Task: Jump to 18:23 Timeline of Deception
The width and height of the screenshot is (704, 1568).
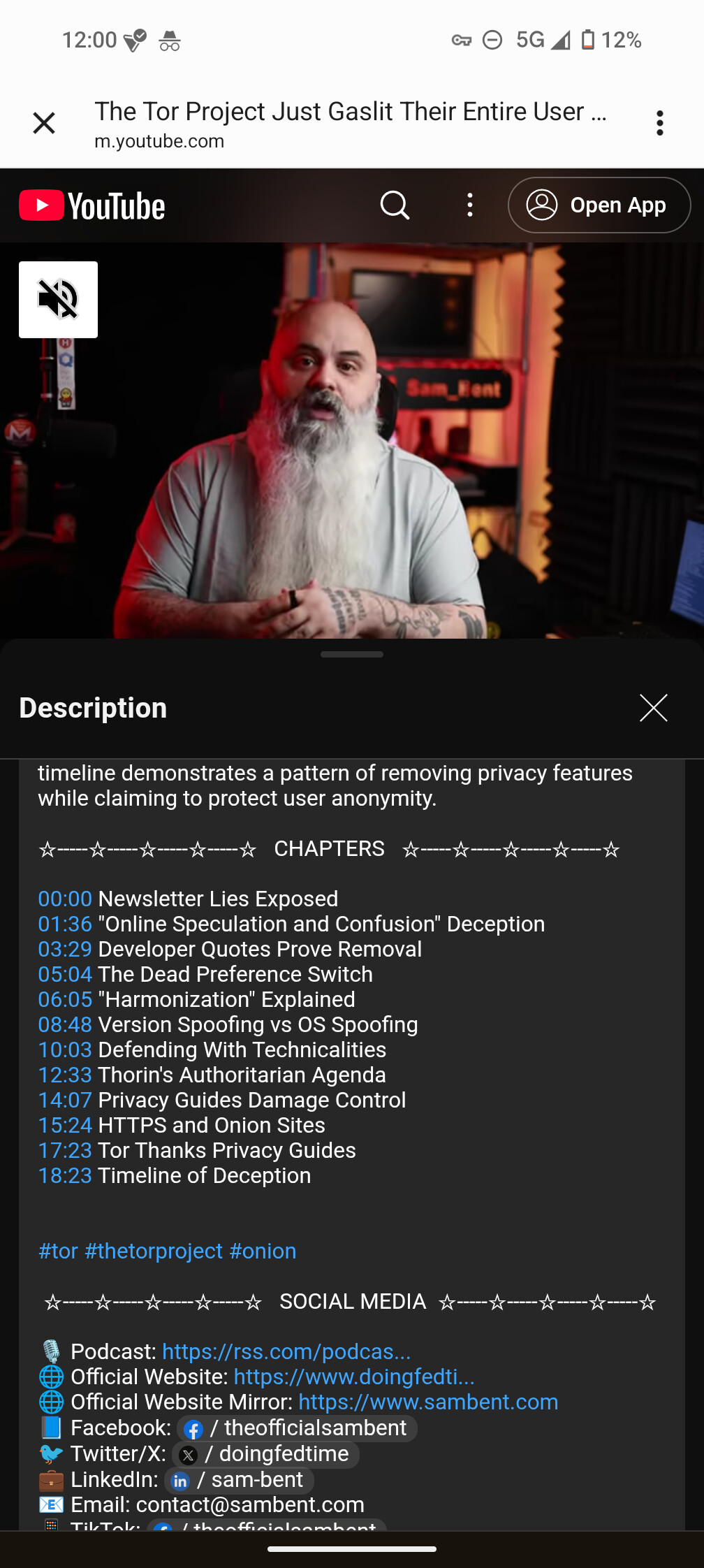Action: tap(65, 1175)
